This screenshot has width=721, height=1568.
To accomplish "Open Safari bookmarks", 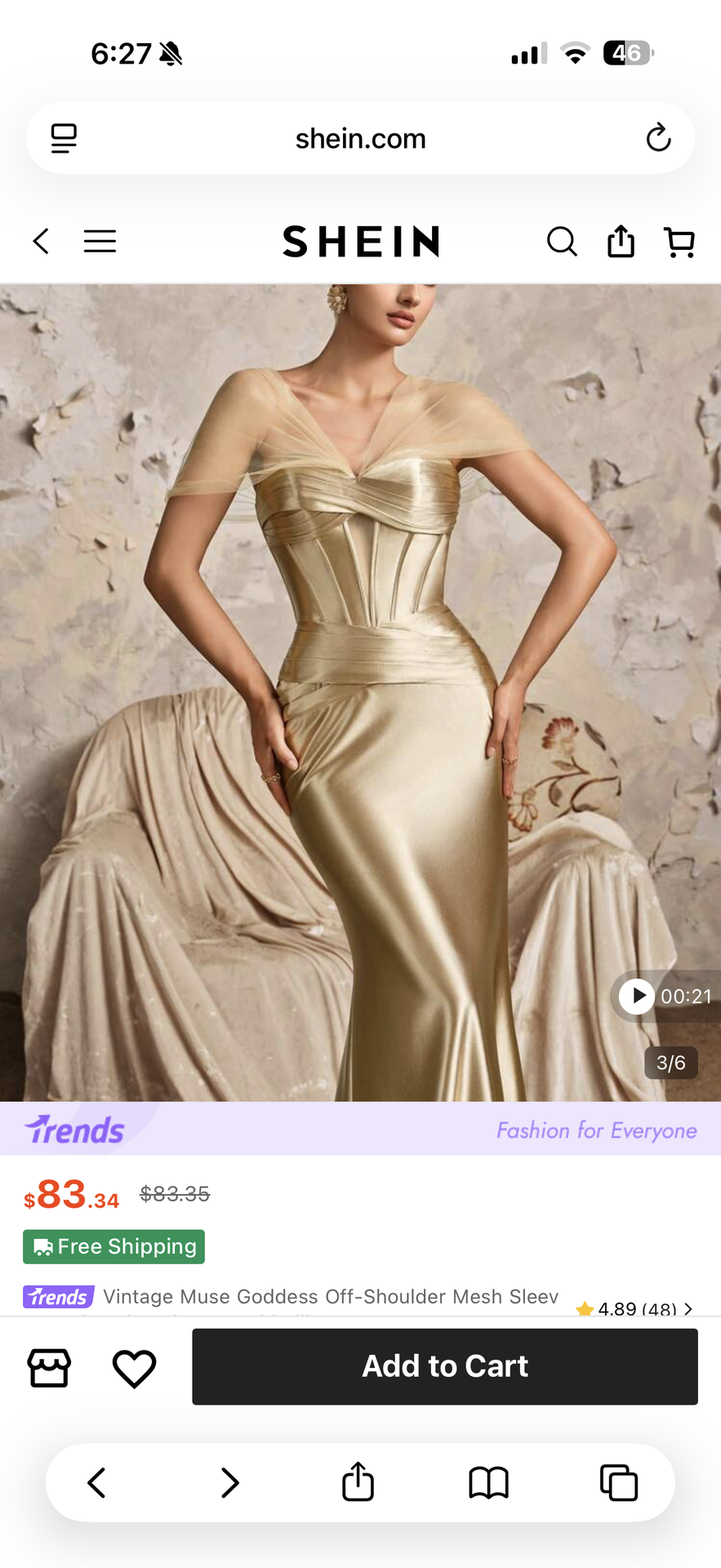I will click(488, 1482).
